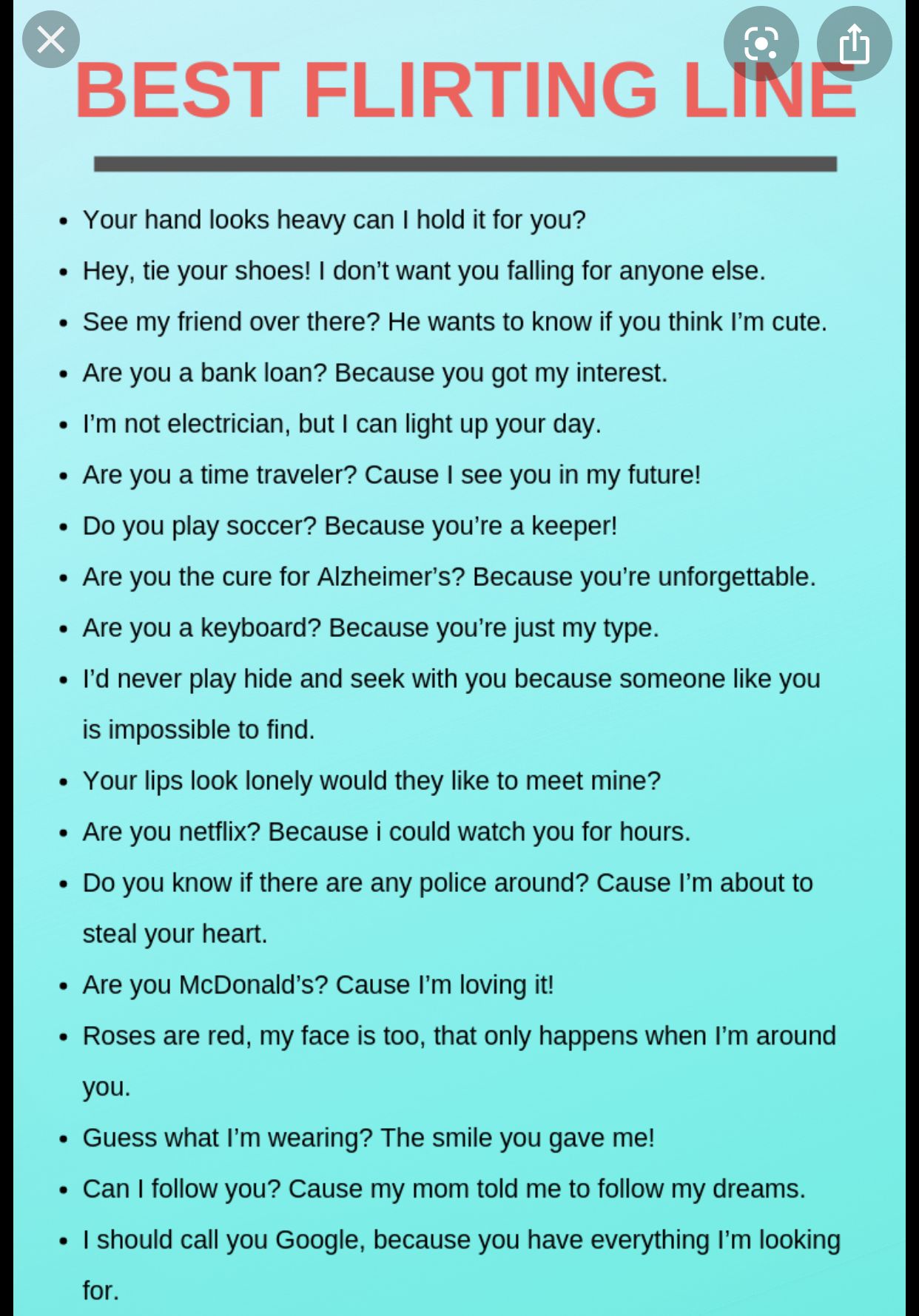919x1316 pixels.
Task: Select the Alzheimer's unforgettable line
Action: point(449,577)
